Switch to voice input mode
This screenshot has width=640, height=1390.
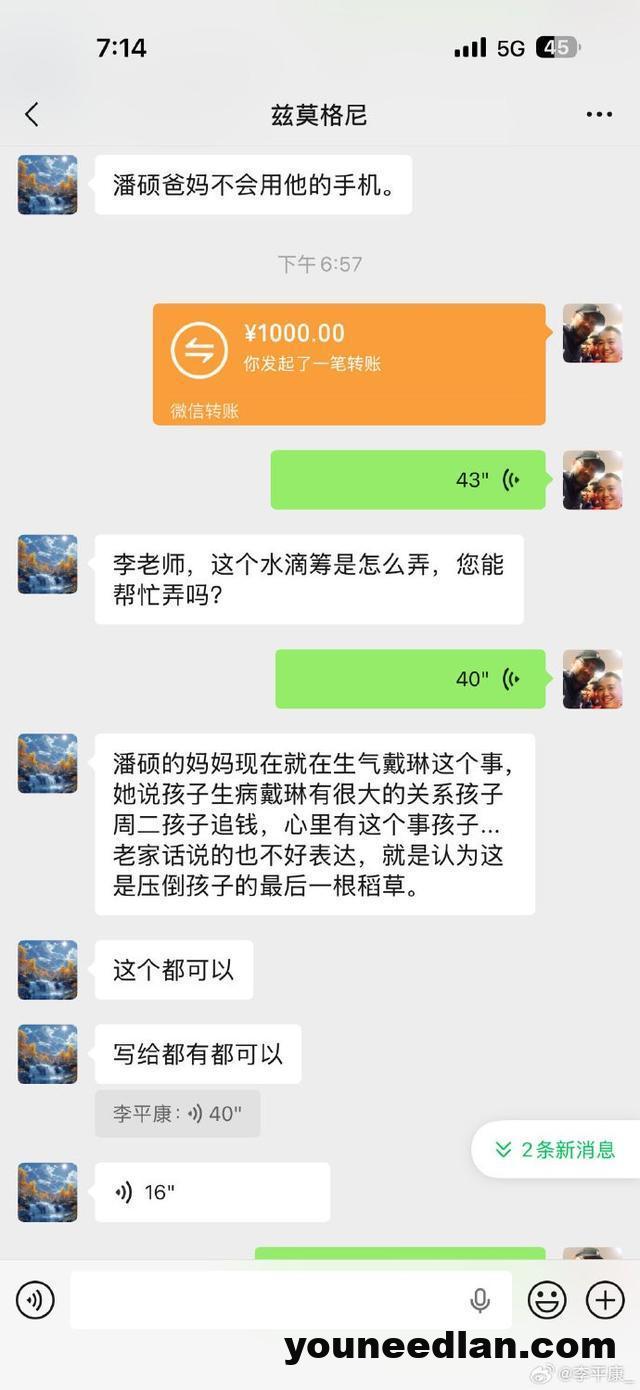pyautogui.click(x=35, y=1300)
